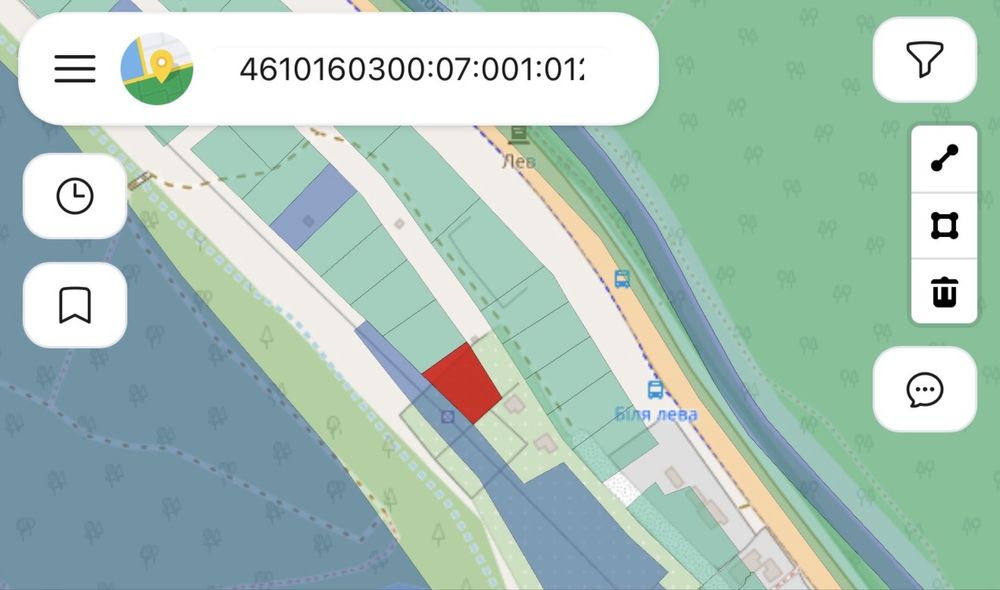Open saved bookmarks
The image size is (1000, 590).
(x=75, y=305)
